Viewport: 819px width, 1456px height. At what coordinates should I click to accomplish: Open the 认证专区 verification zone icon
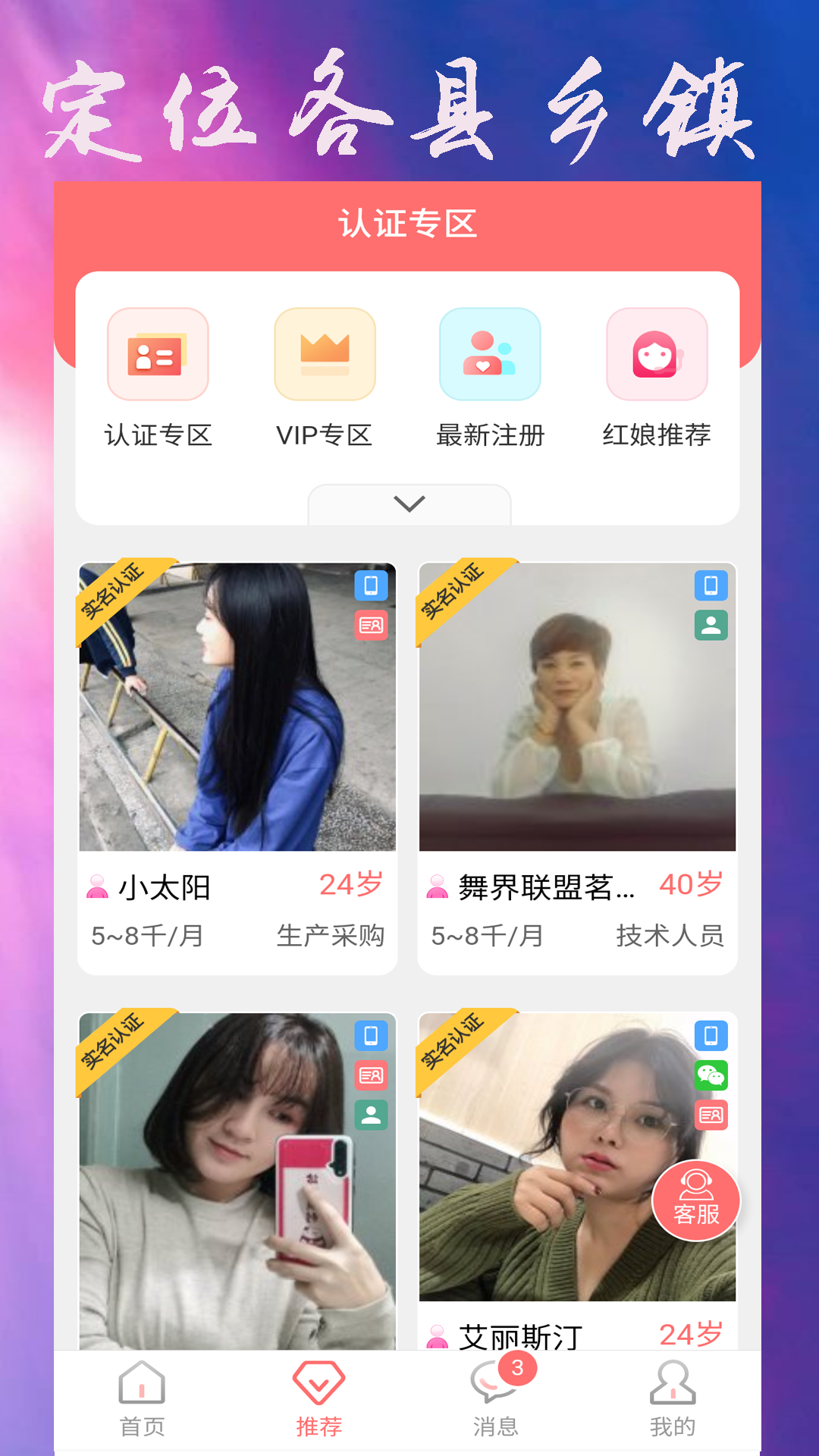[x=158, y=354]
